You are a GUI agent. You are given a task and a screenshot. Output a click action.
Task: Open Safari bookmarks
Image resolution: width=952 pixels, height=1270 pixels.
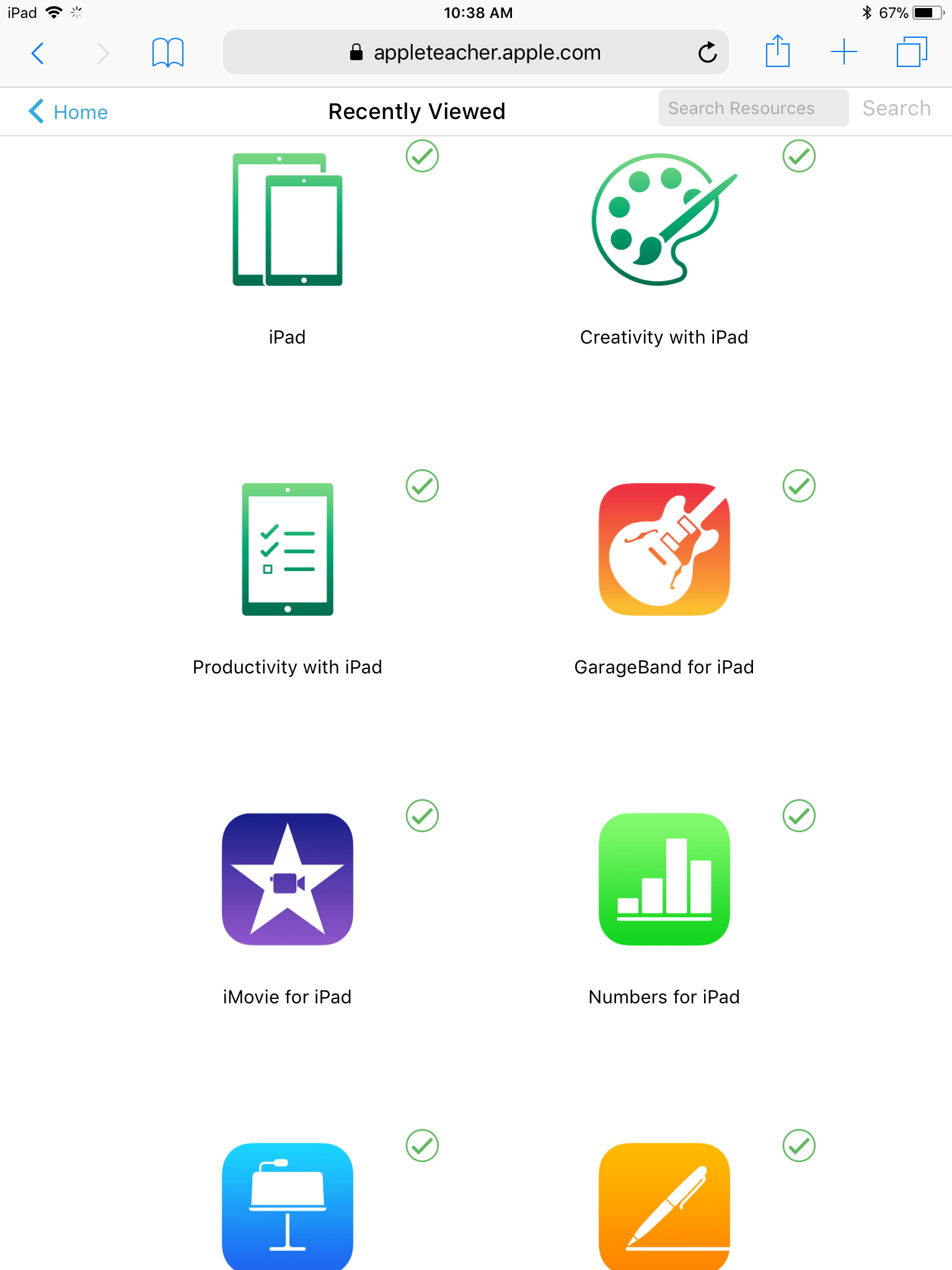click(x=167, y=53)
